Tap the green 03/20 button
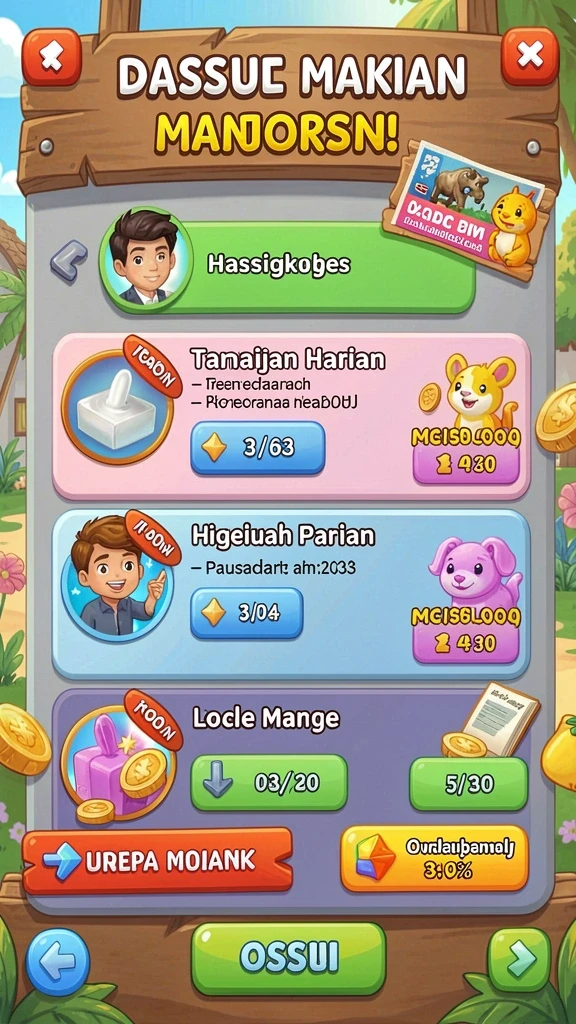This screenshot has height=1024, width=576. coord(268,782)
